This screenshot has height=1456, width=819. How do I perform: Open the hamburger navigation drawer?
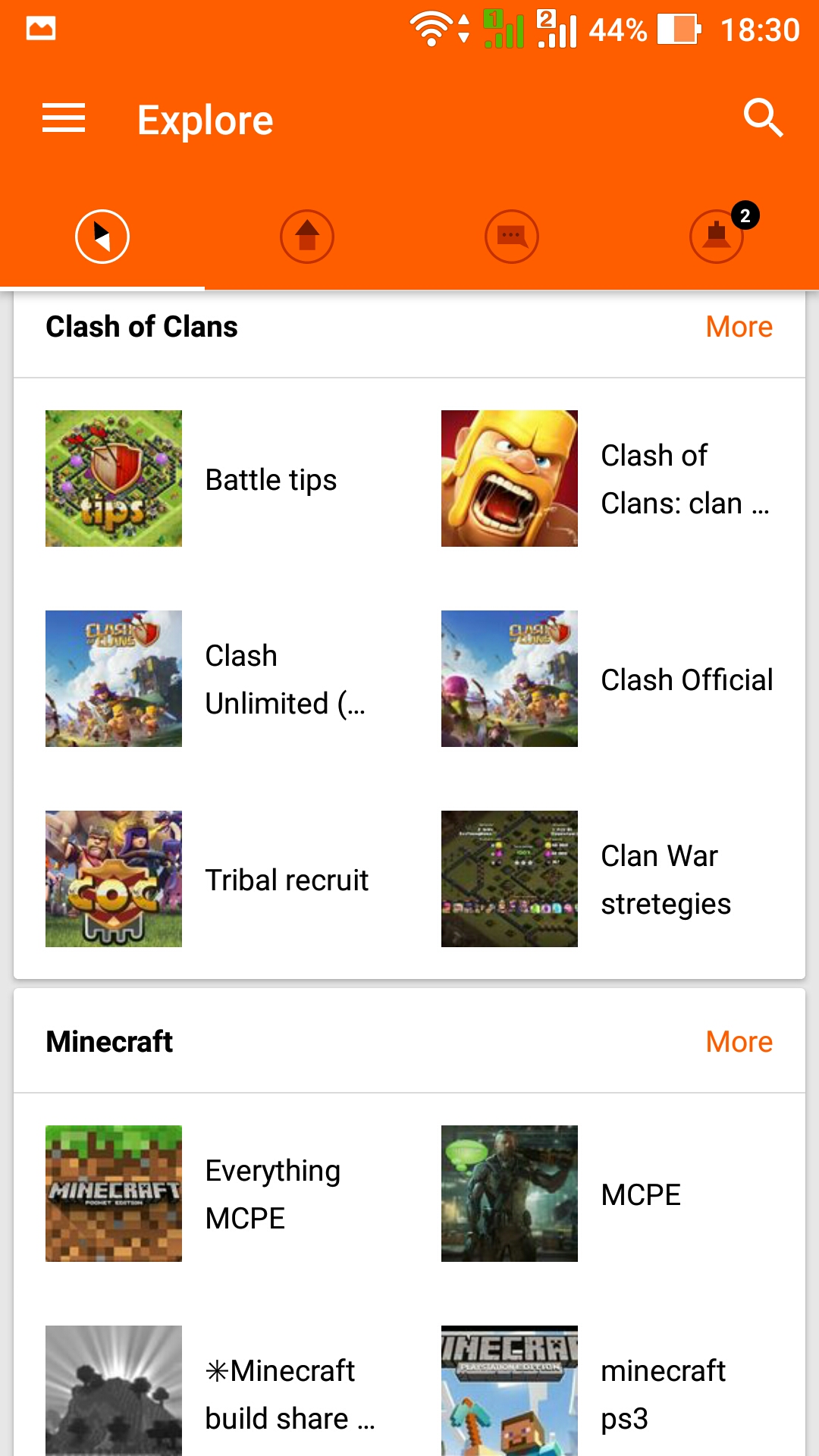[x=64, y=118]
